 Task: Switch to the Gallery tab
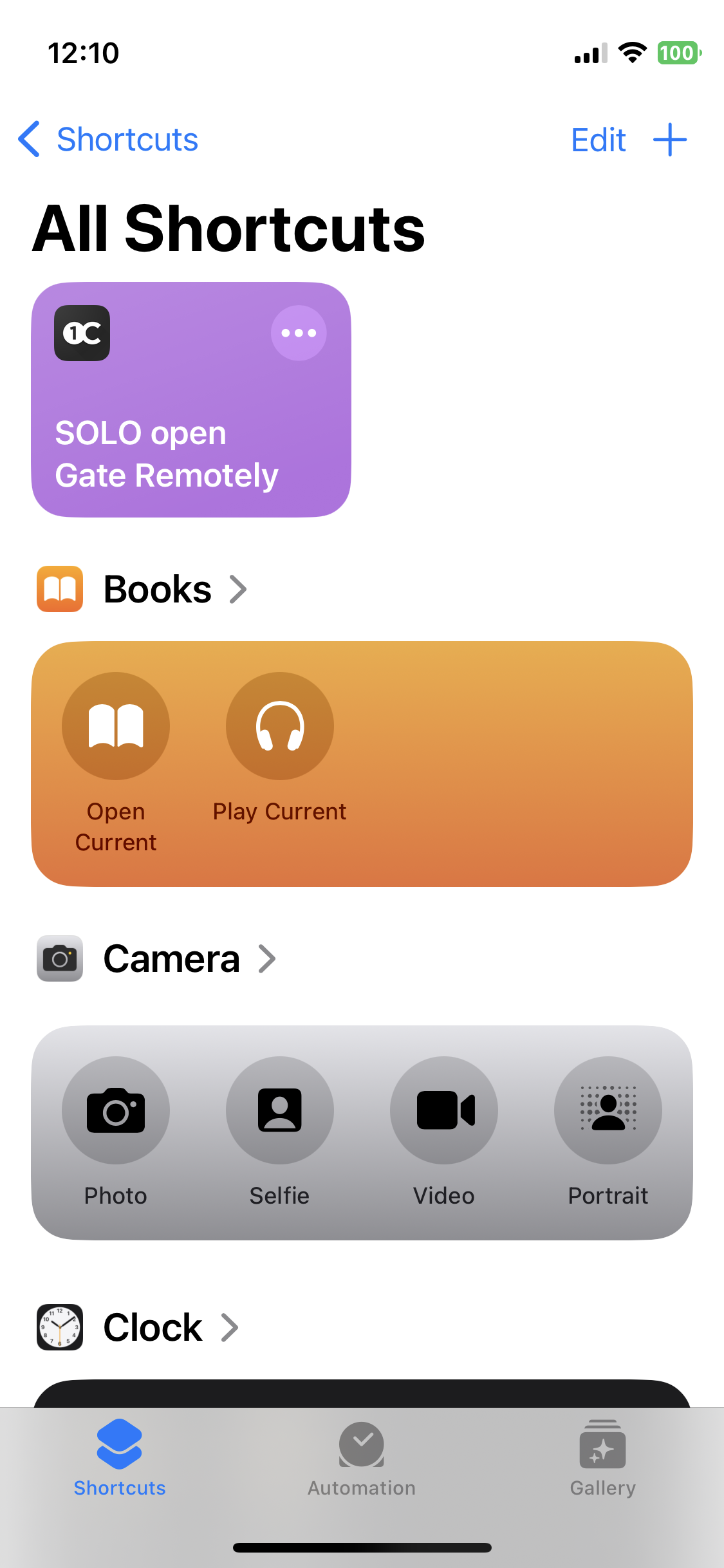(x=603, y=1459)
